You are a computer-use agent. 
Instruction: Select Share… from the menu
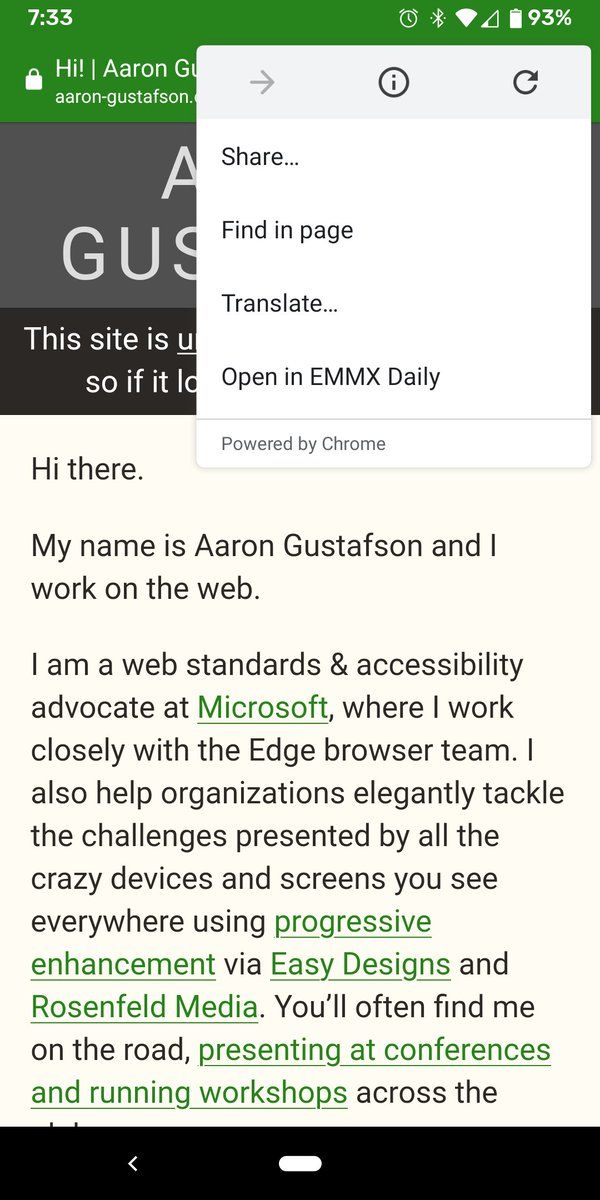pyautogui.click(x=260, y=157)
